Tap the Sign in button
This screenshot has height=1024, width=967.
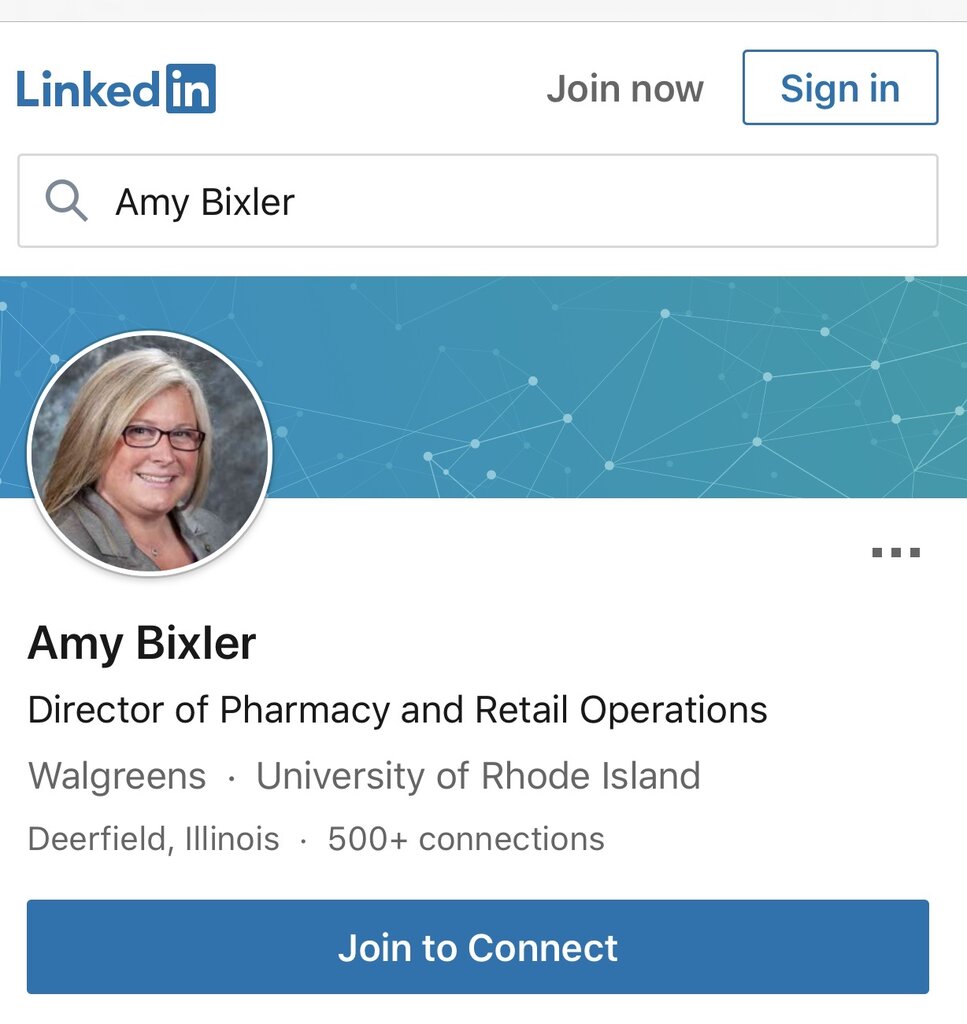pos(839,88)
